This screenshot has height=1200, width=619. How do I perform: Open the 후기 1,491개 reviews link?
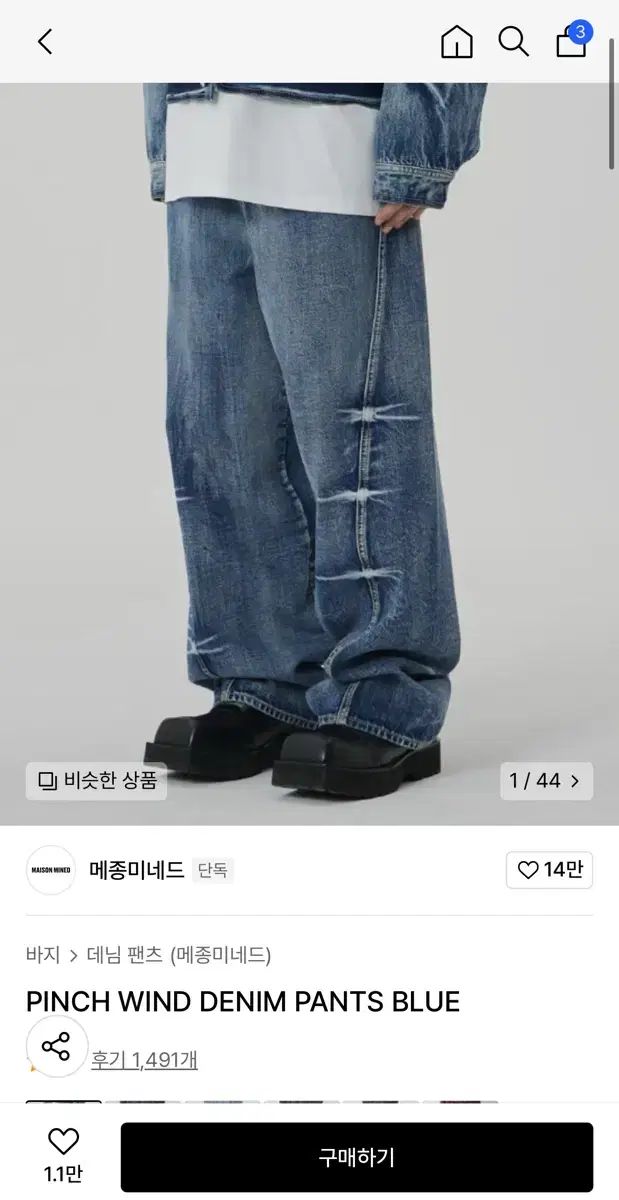(144, 1060)
